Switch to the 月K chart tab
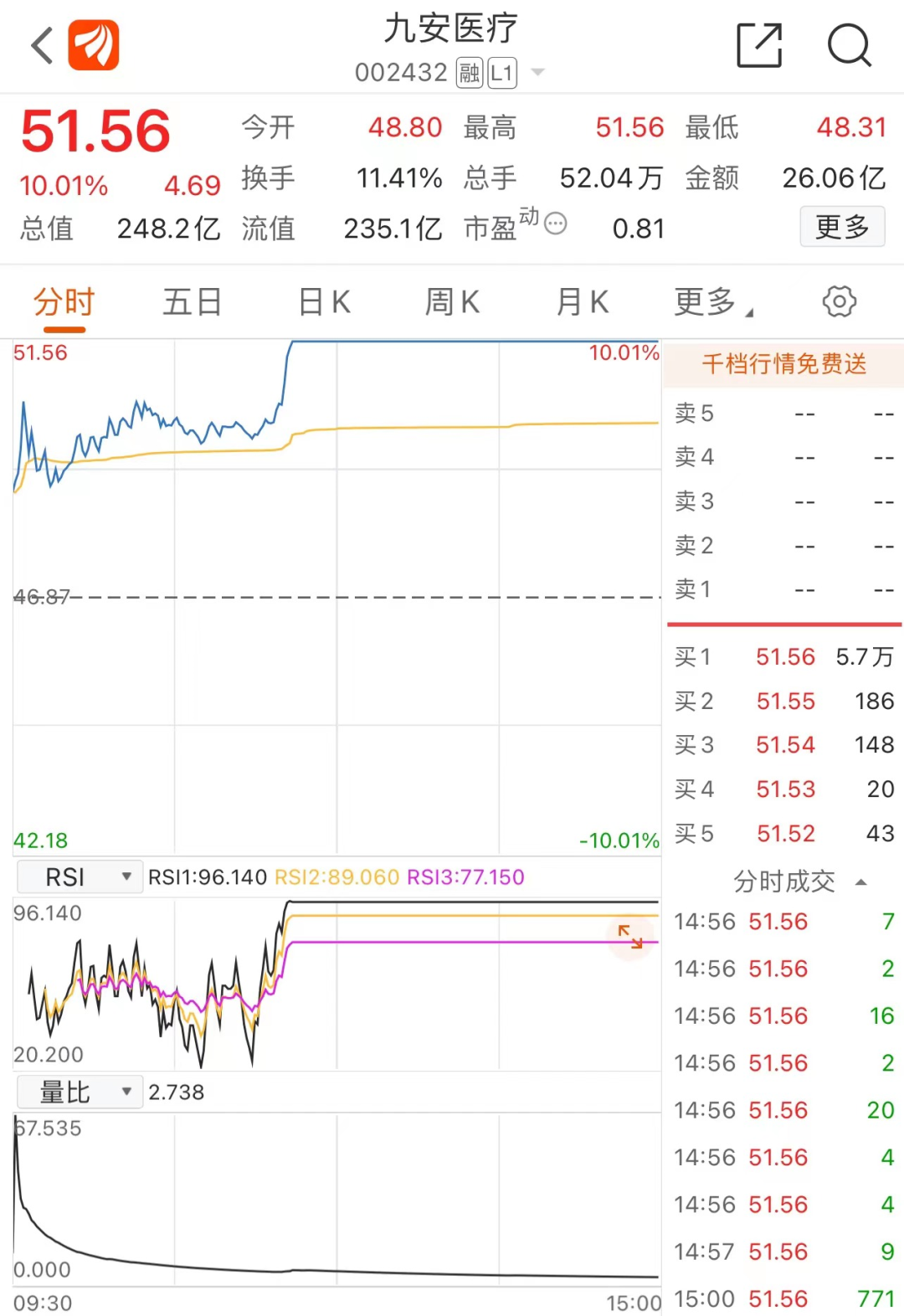The image size is (904, 1316). coord(583,302)
